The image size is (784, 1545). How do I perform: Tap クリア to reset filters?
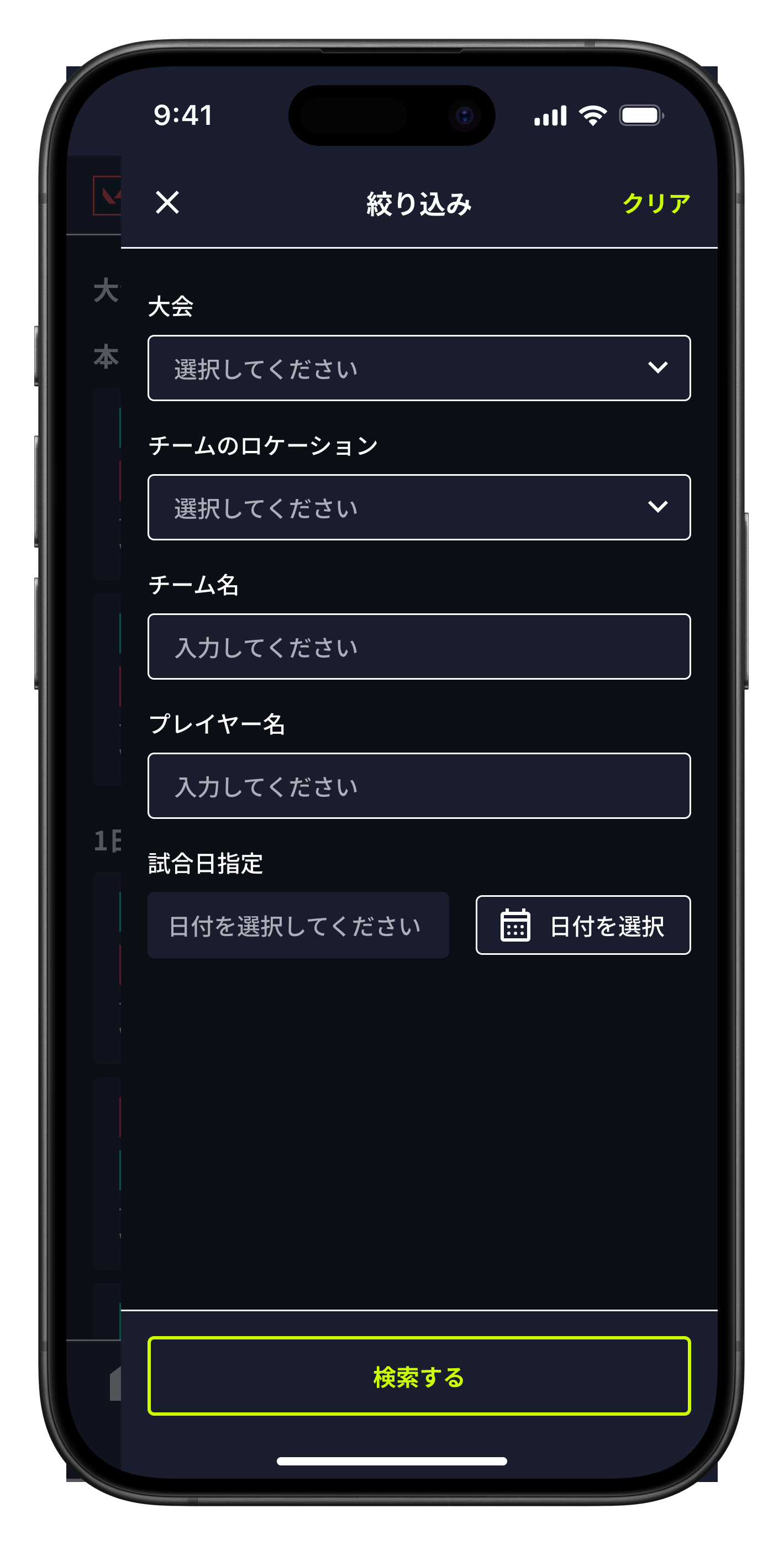656,203
